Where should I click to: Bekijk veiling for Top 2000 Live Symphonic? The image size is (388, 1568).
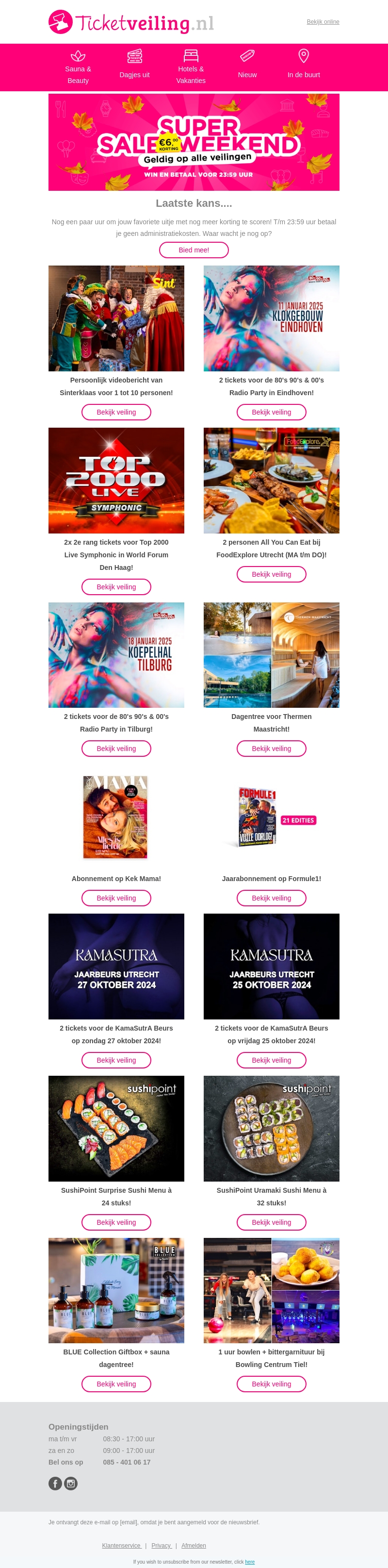116,587
